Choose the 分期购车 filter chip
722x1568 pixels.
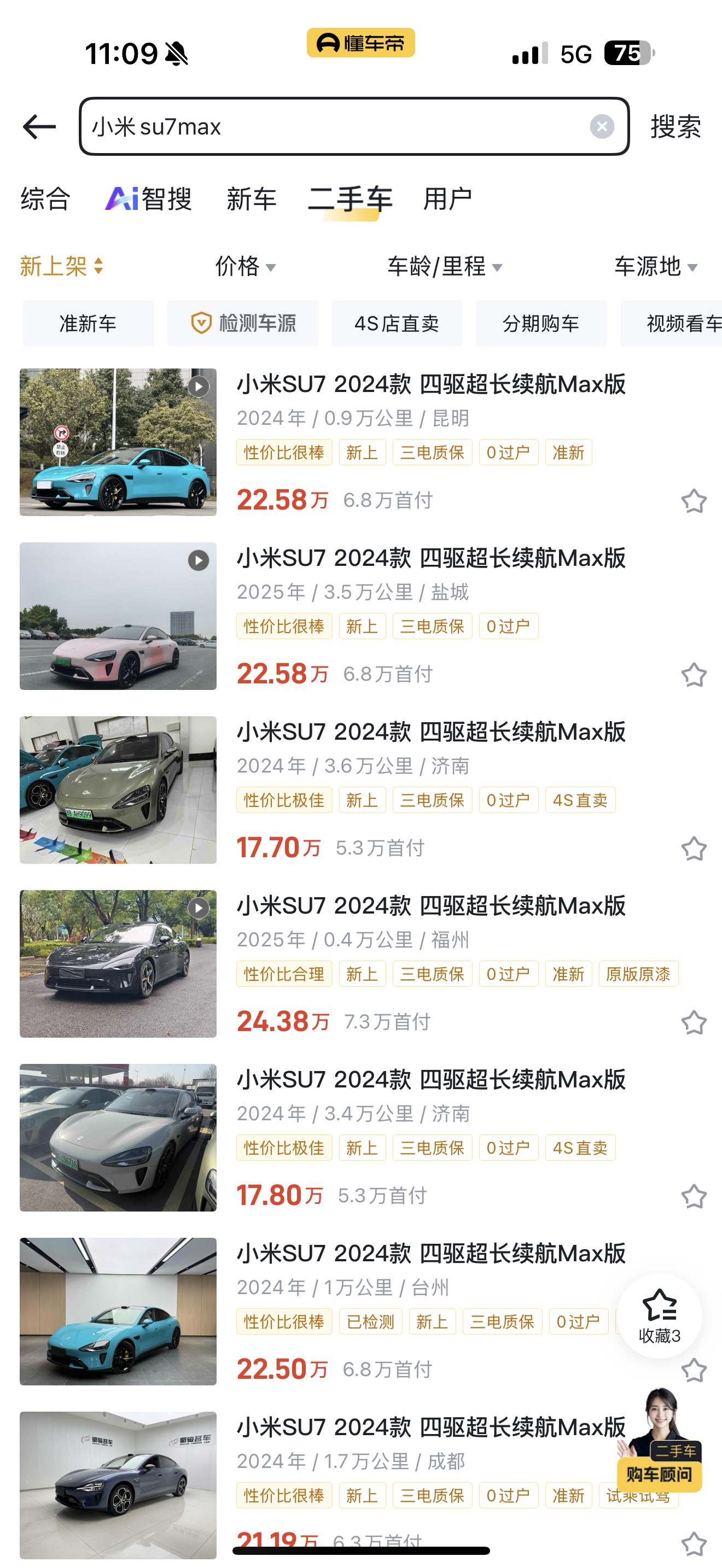pyautogui.click(x=541, y=323)
